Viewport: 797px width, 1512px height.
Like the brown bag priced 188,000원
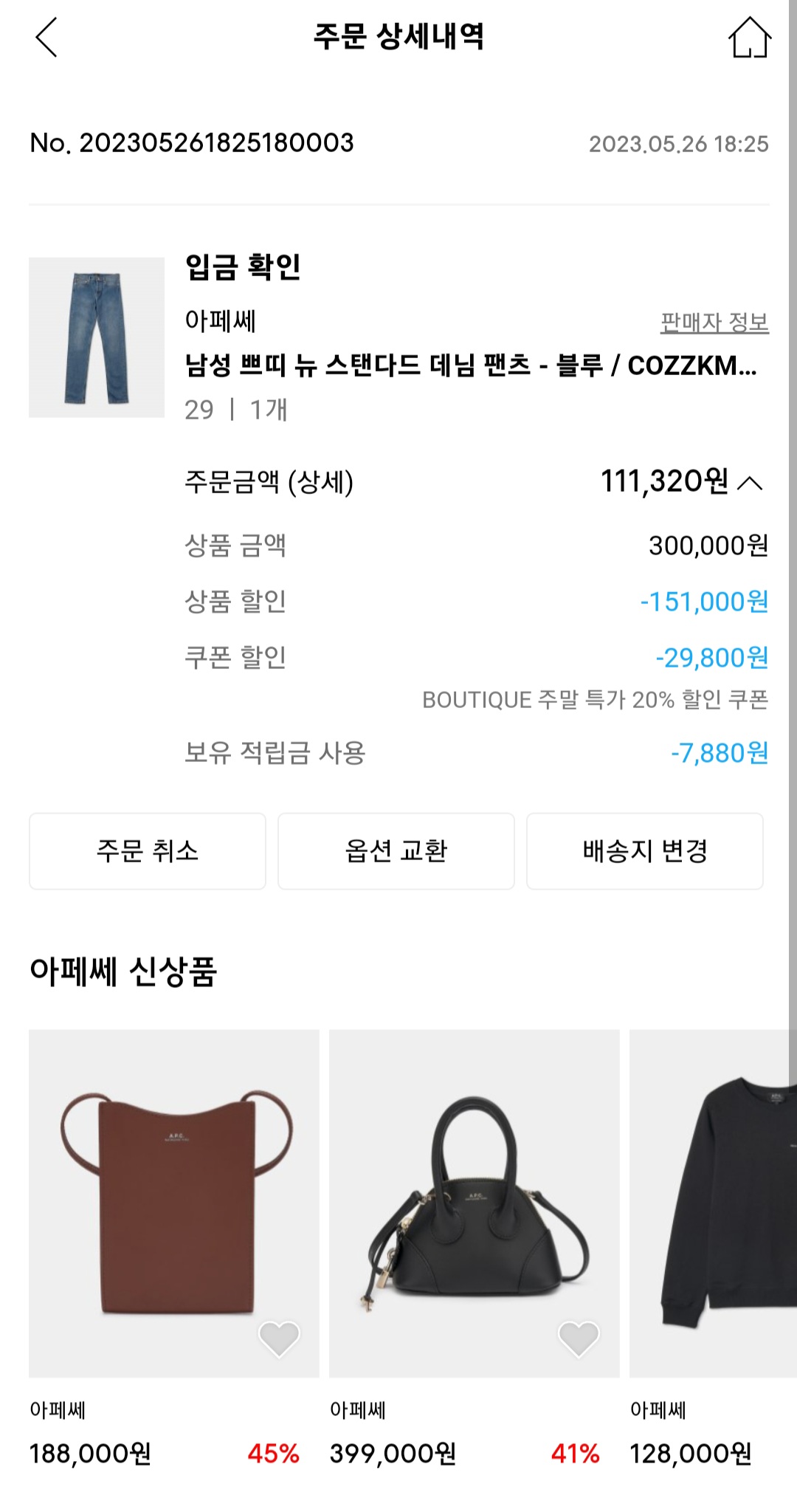(x=279, y=1339)
